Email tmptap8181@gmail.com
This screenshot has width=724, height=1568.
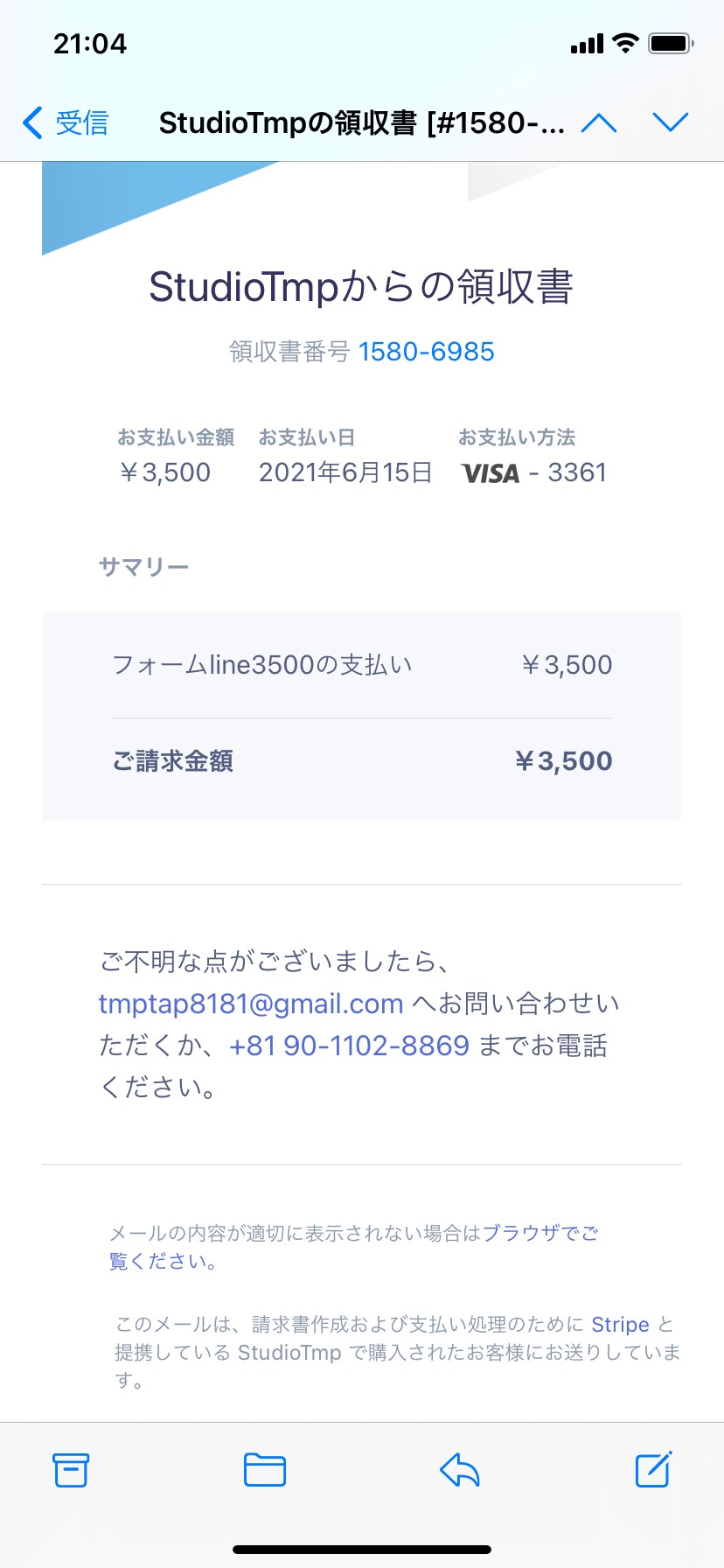click(251, 1003)
